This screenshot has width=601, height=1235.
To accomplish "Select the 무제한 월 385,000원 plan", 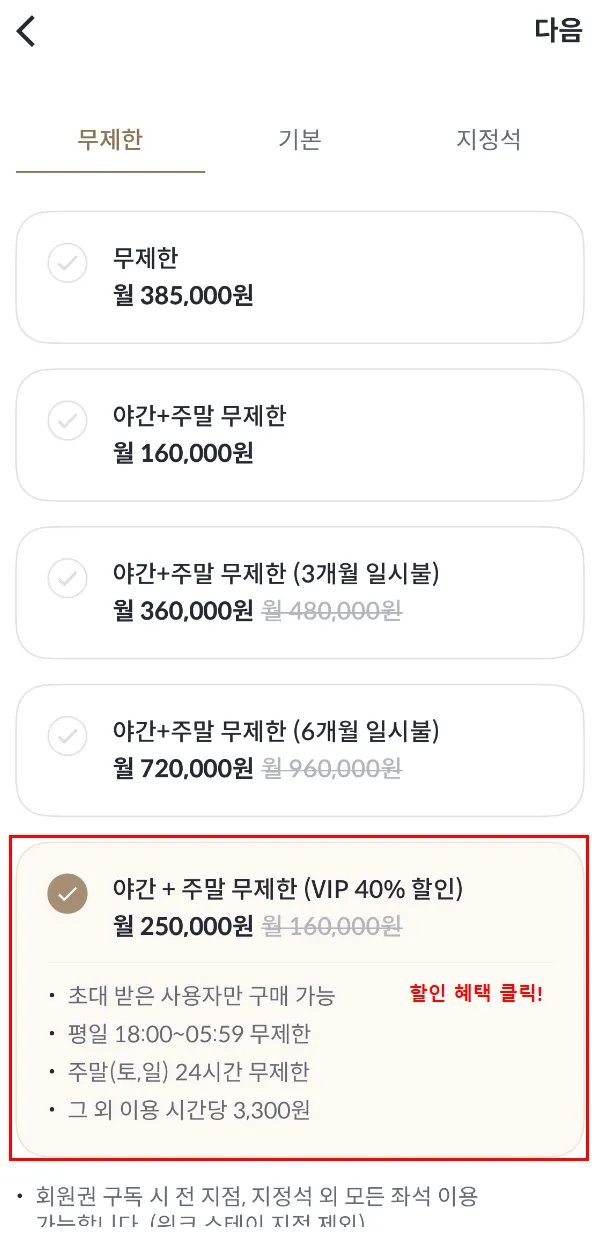I will pyautogui.click(x=299, y=277).
